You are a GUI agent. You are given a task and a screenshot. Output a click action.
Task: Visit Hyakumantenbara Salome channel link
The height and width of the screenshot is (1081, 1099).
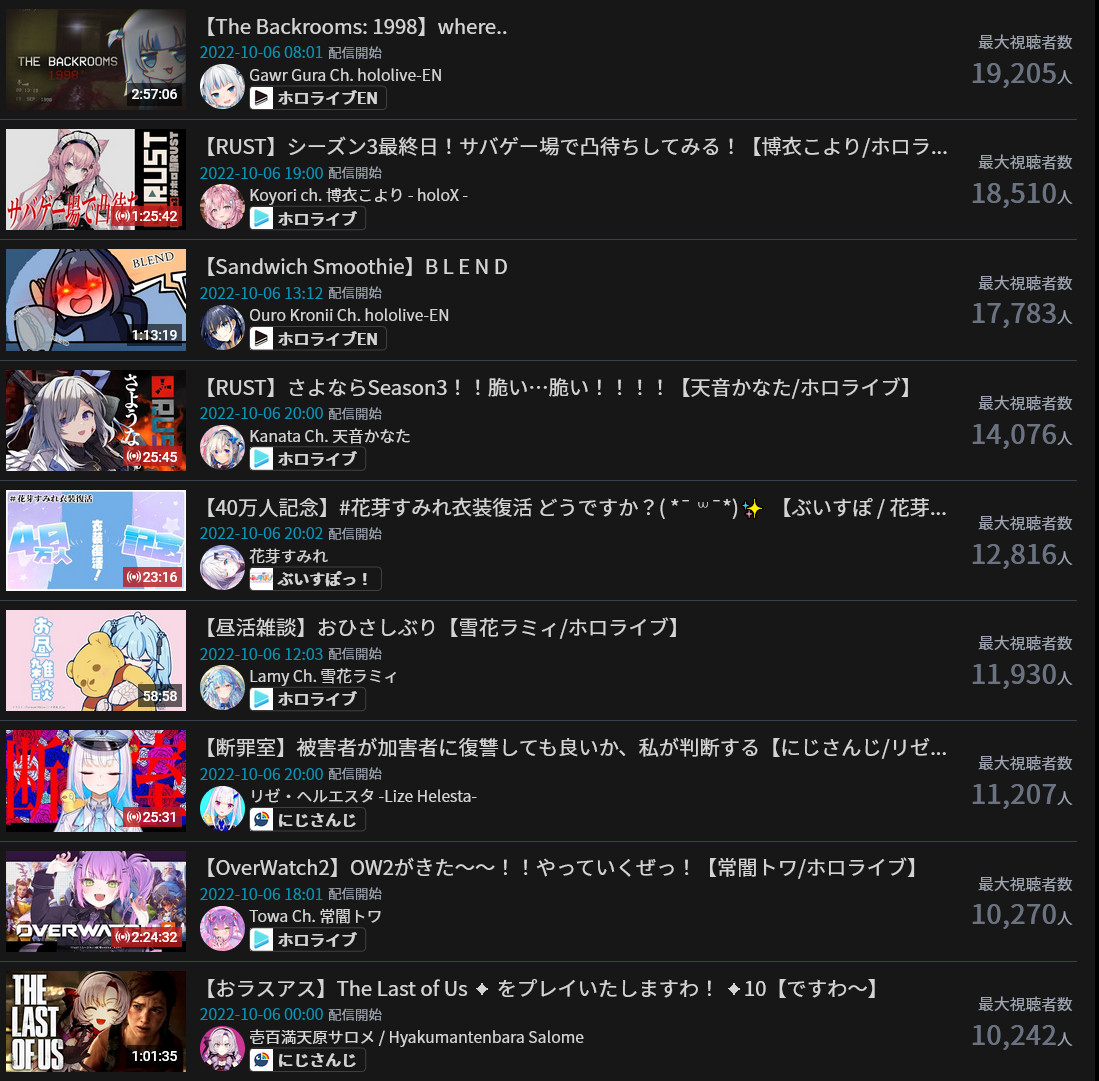coord(416,1037)
